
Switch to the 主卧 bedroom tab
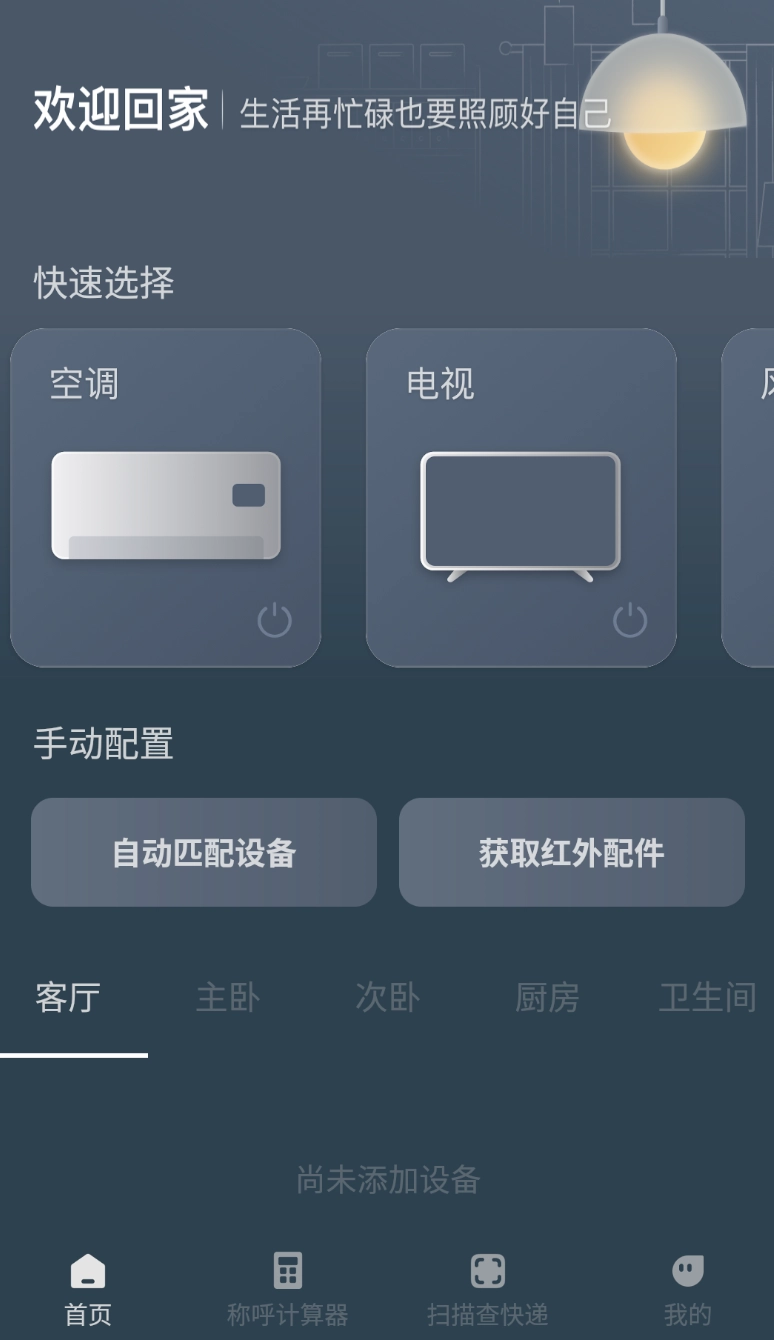tap(228, 997)
